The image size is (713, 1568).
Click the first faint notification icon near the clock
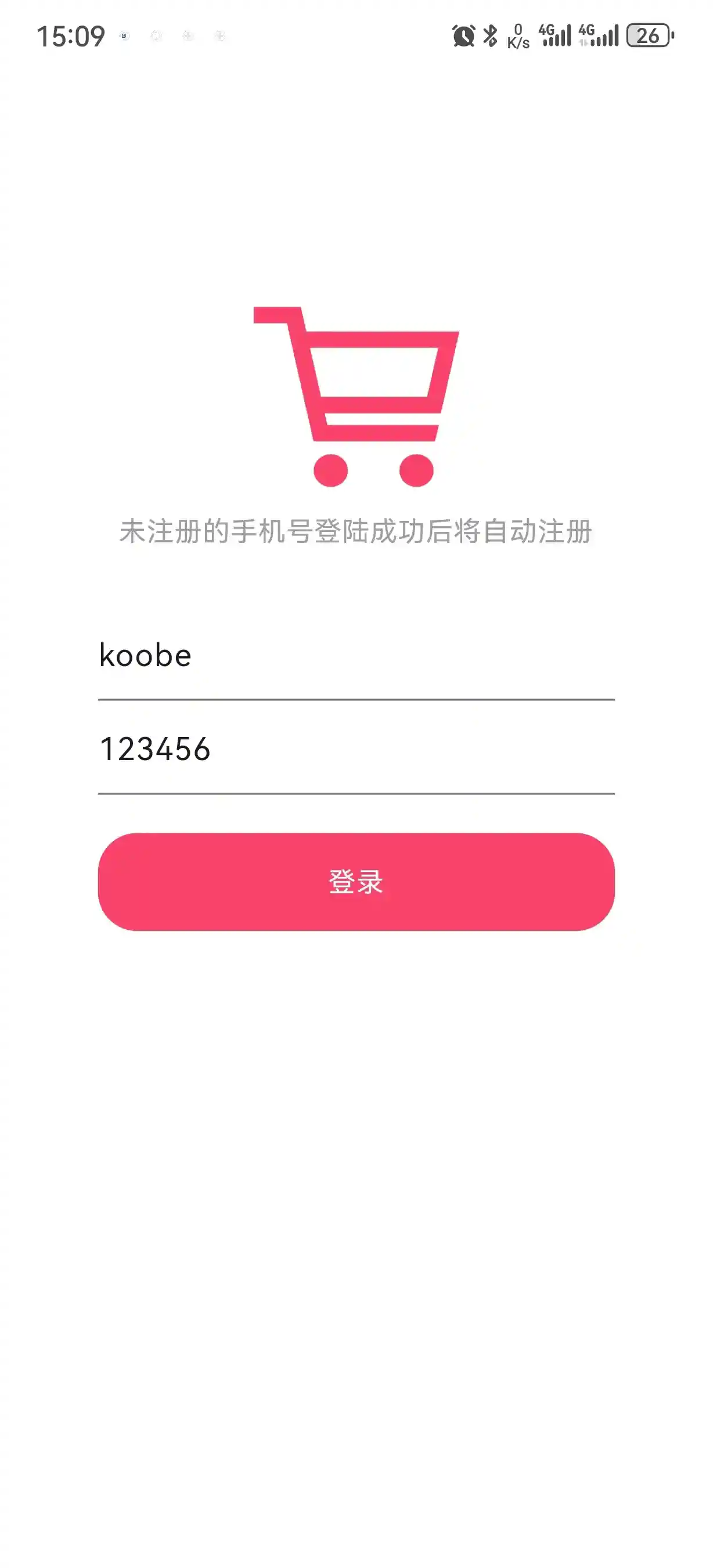(125, 37)
